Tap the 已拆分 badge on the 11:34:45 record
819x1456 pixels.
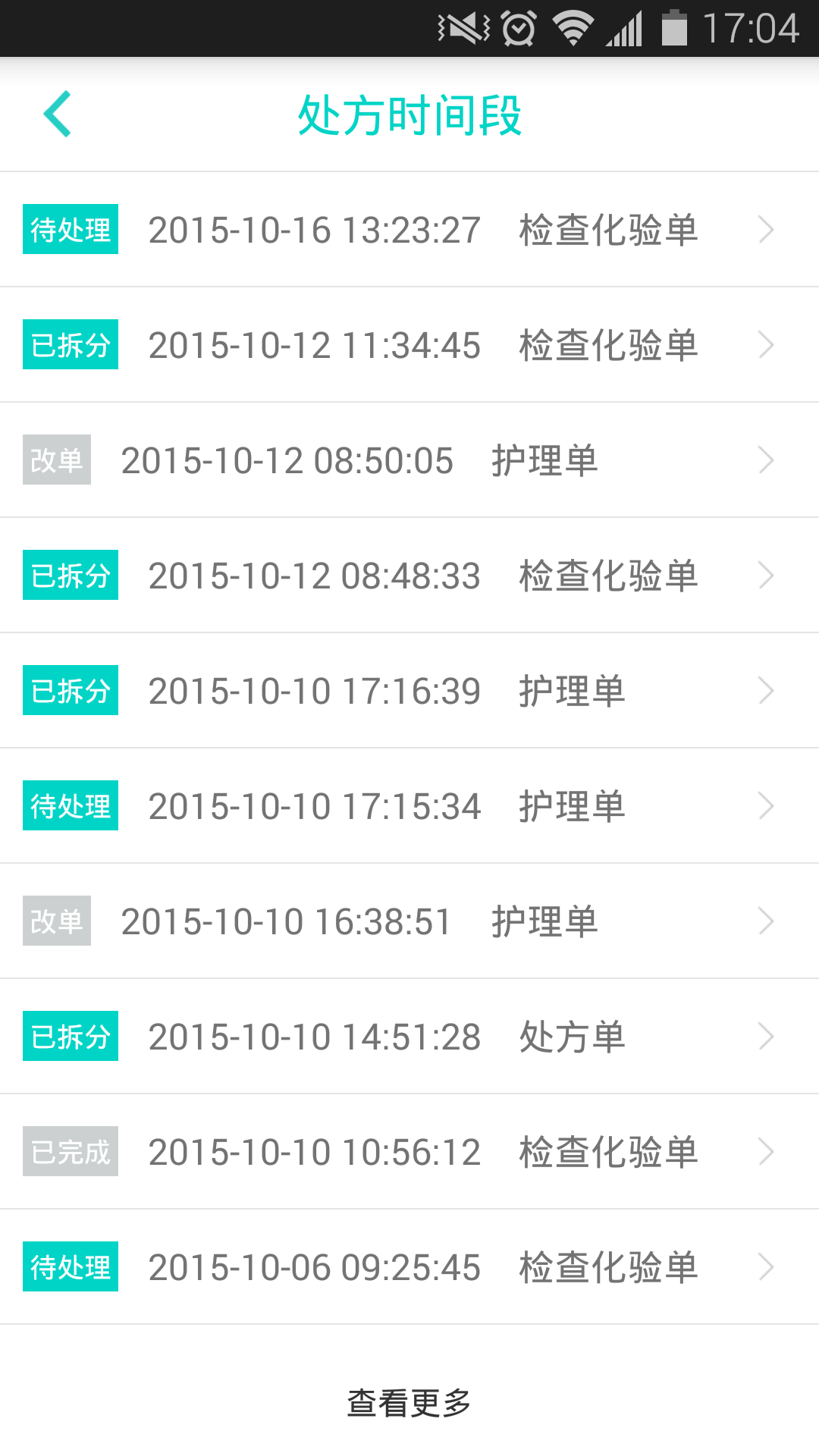[x=71, y=345]
